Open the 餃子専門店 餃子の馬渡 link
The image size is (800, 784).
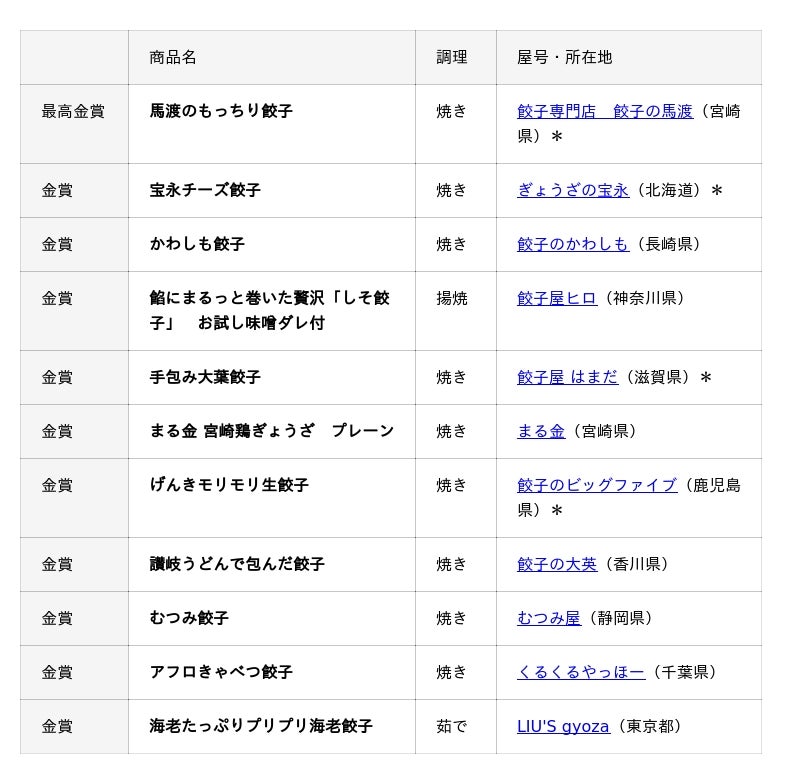click(x=605, y=111)
